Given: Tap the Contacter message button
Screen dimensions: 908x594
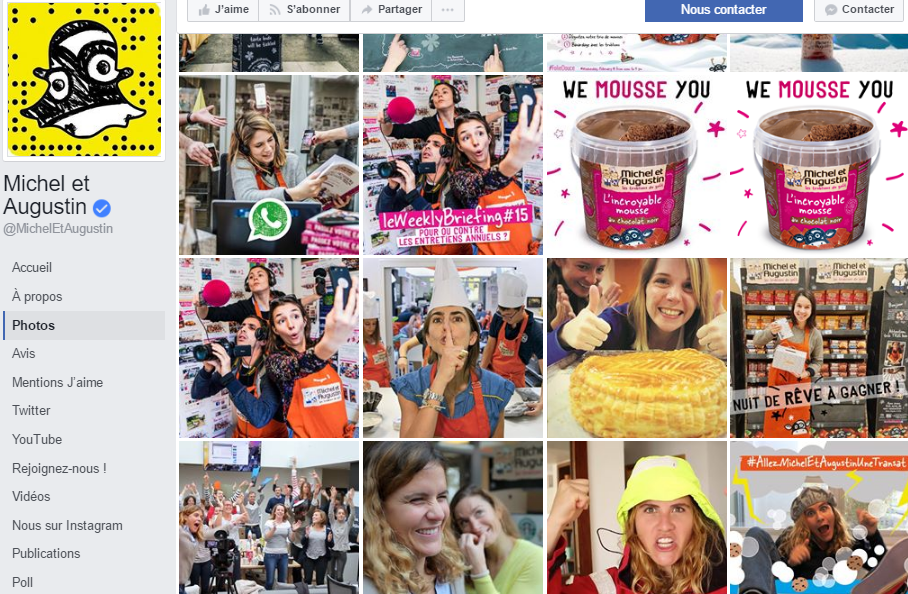Looking at the screenshot, I should 857,10.
